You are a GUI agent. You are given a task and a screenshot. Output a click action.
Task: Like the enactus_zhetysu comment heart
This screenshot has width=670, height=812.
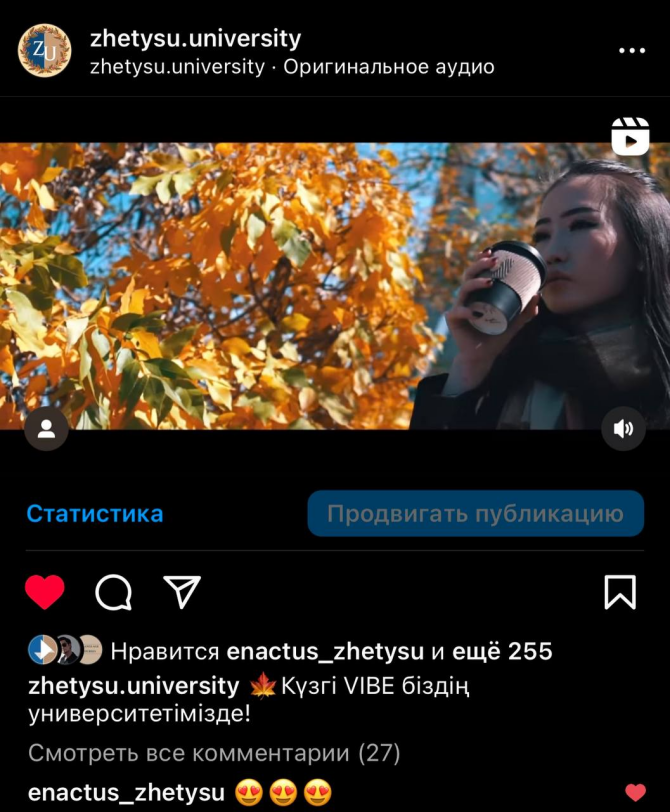[635, 793]
